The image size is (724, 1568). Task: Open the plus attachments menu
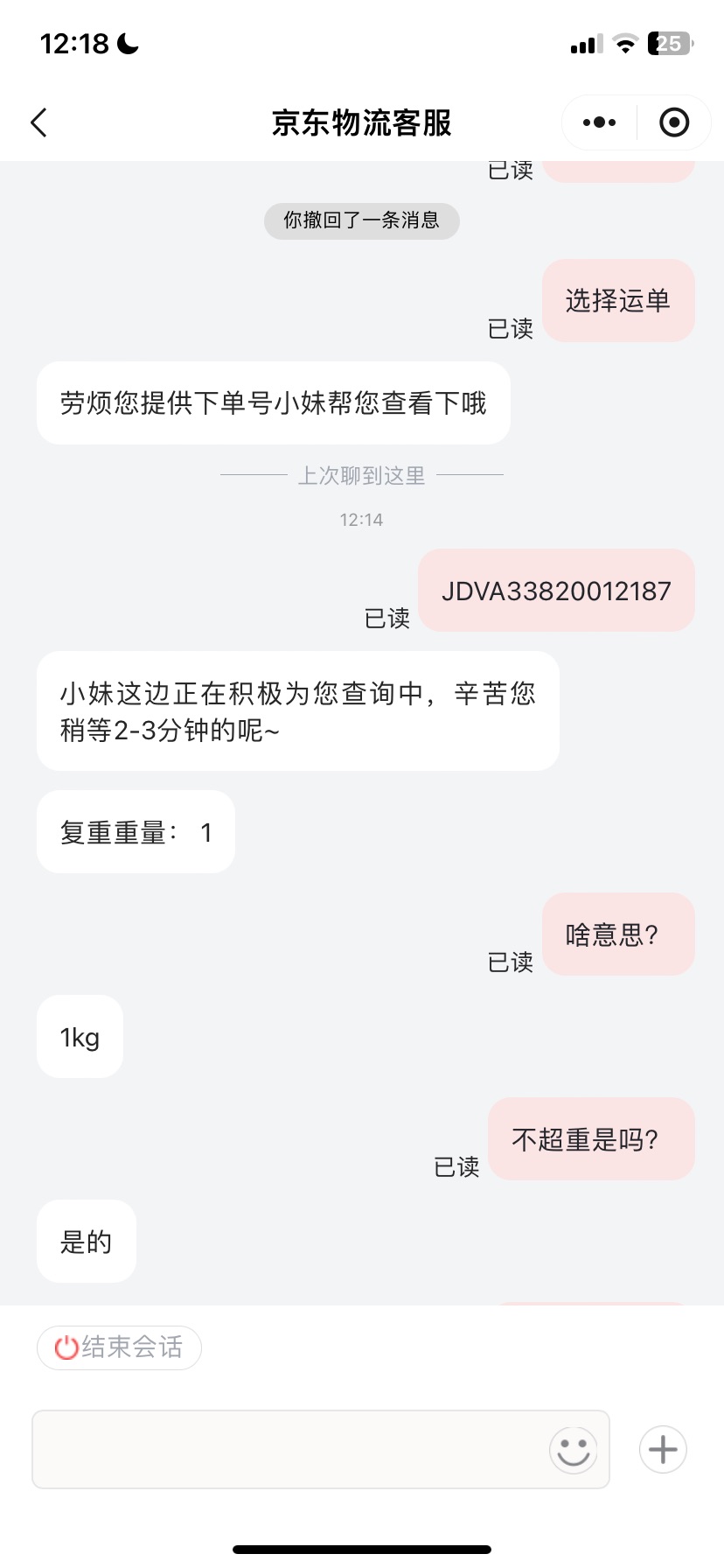(663, 1450)
